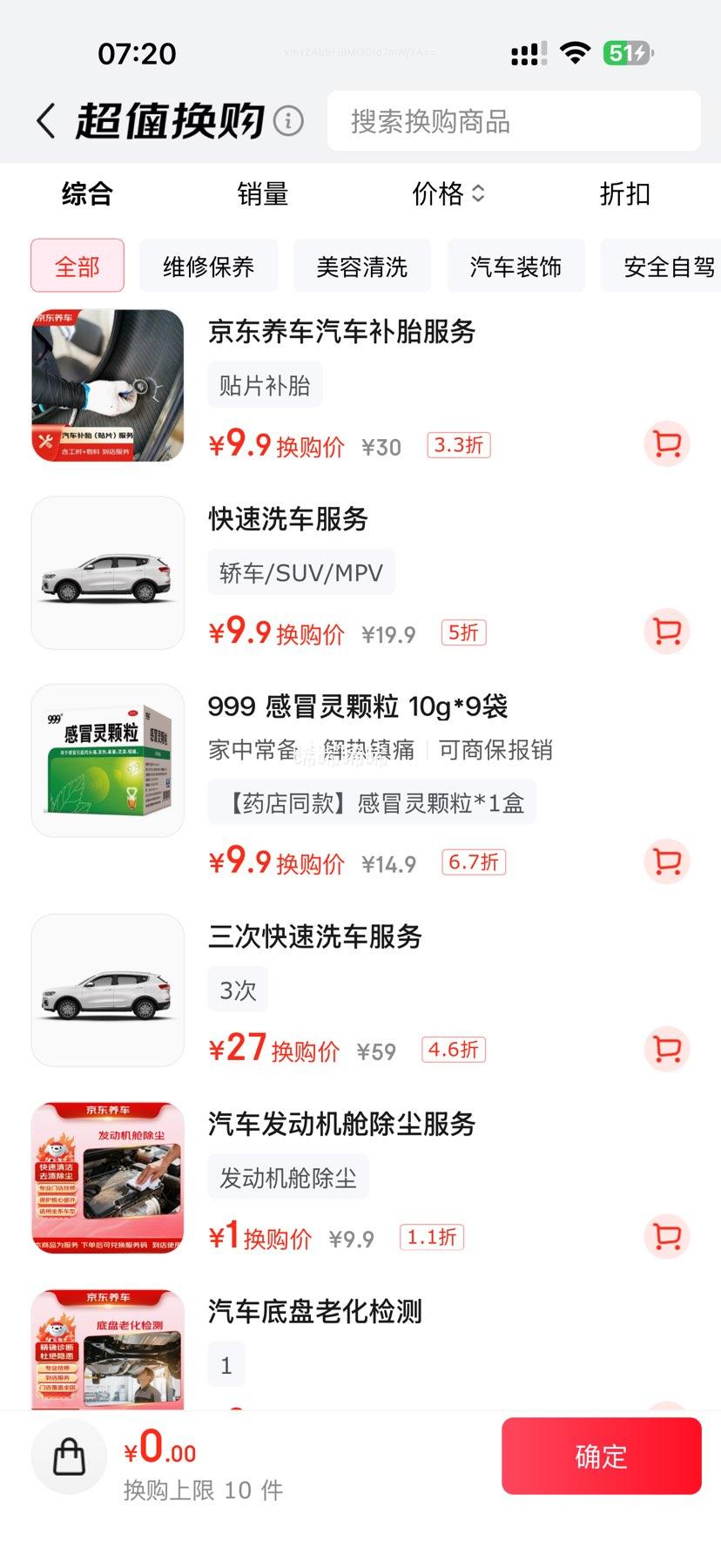Screen dimensions: 721x1568
Task: Open 汽车底盘老化检测 product
Action: (x=314, y=1312)
